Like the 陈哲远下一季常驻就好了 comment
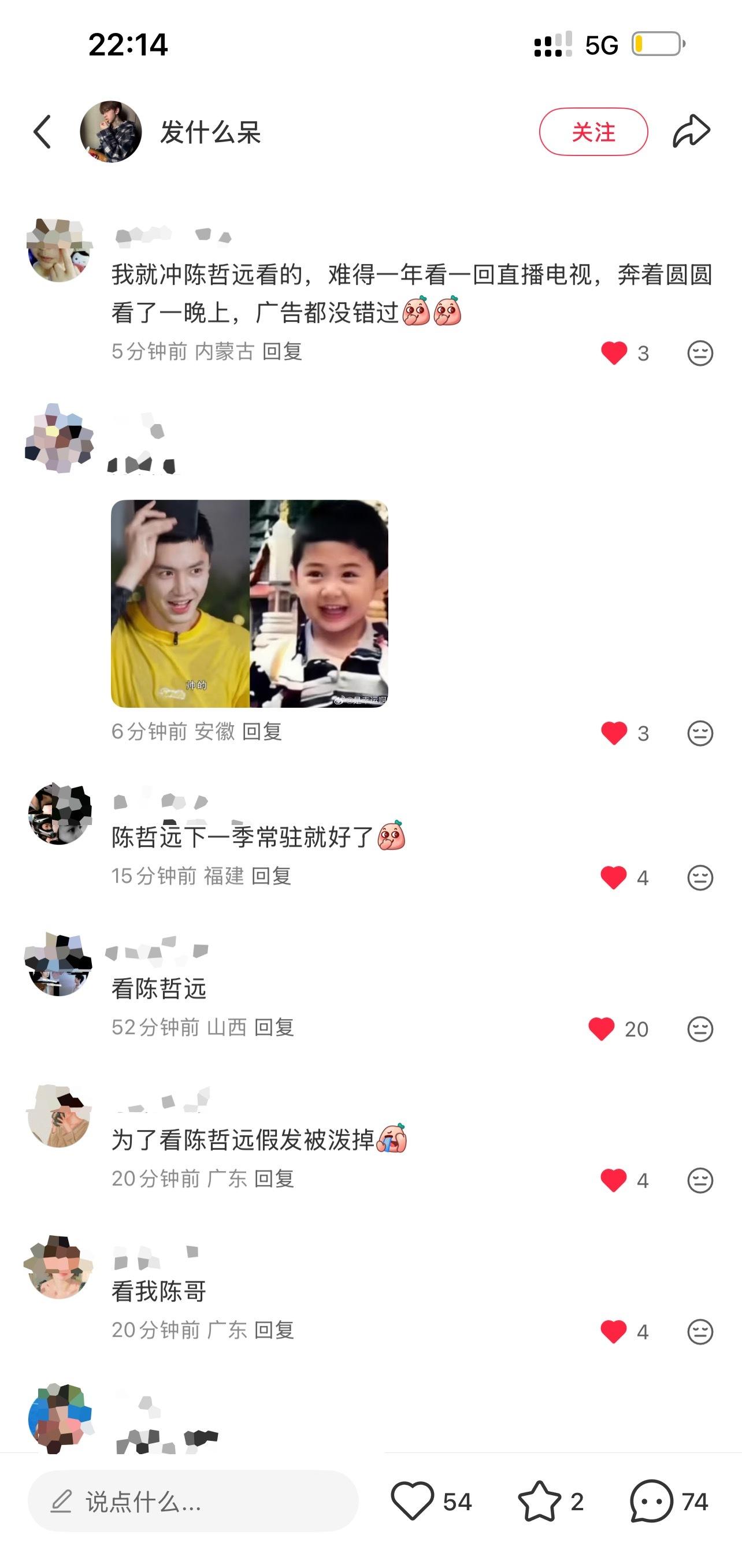The height and width of the screenshot is (1568, 742). [614, 878]
